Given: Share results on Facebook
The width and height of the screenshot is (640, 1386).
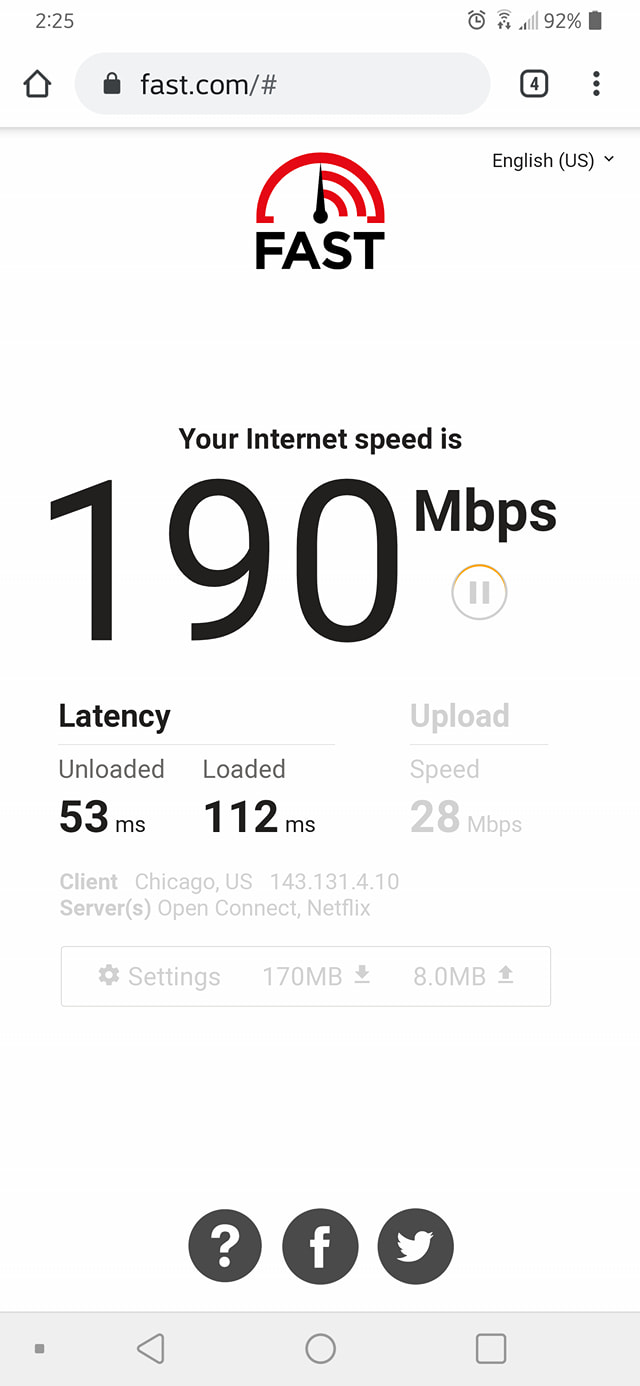Looking at the screenshot, I should [320, 1245].
